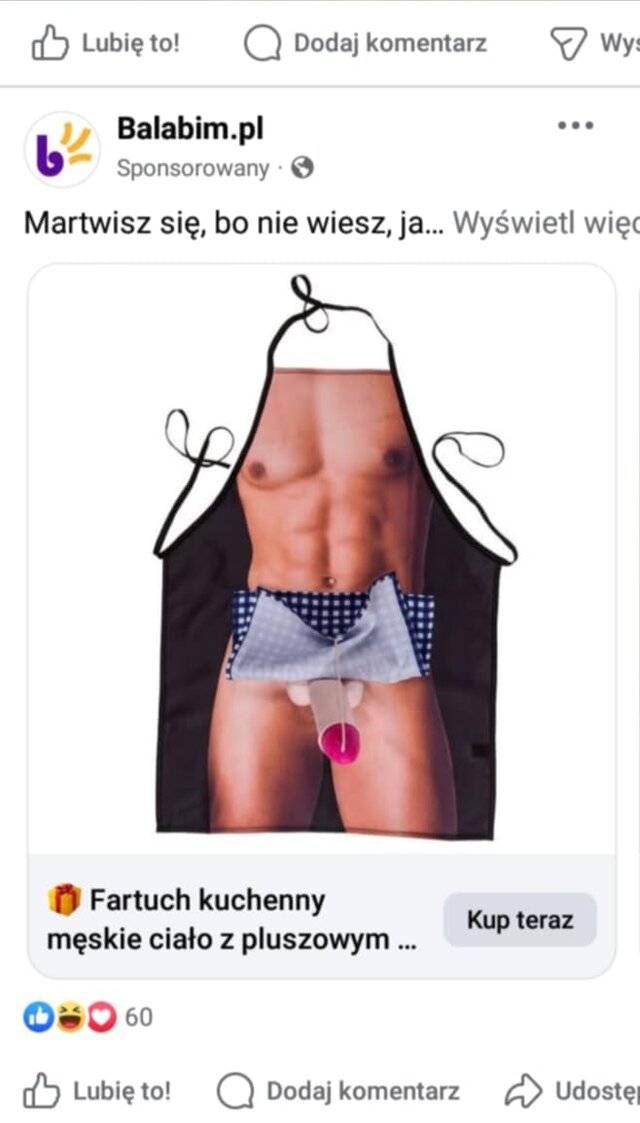Visit the Balabim.pl page name link

point(190,129)
